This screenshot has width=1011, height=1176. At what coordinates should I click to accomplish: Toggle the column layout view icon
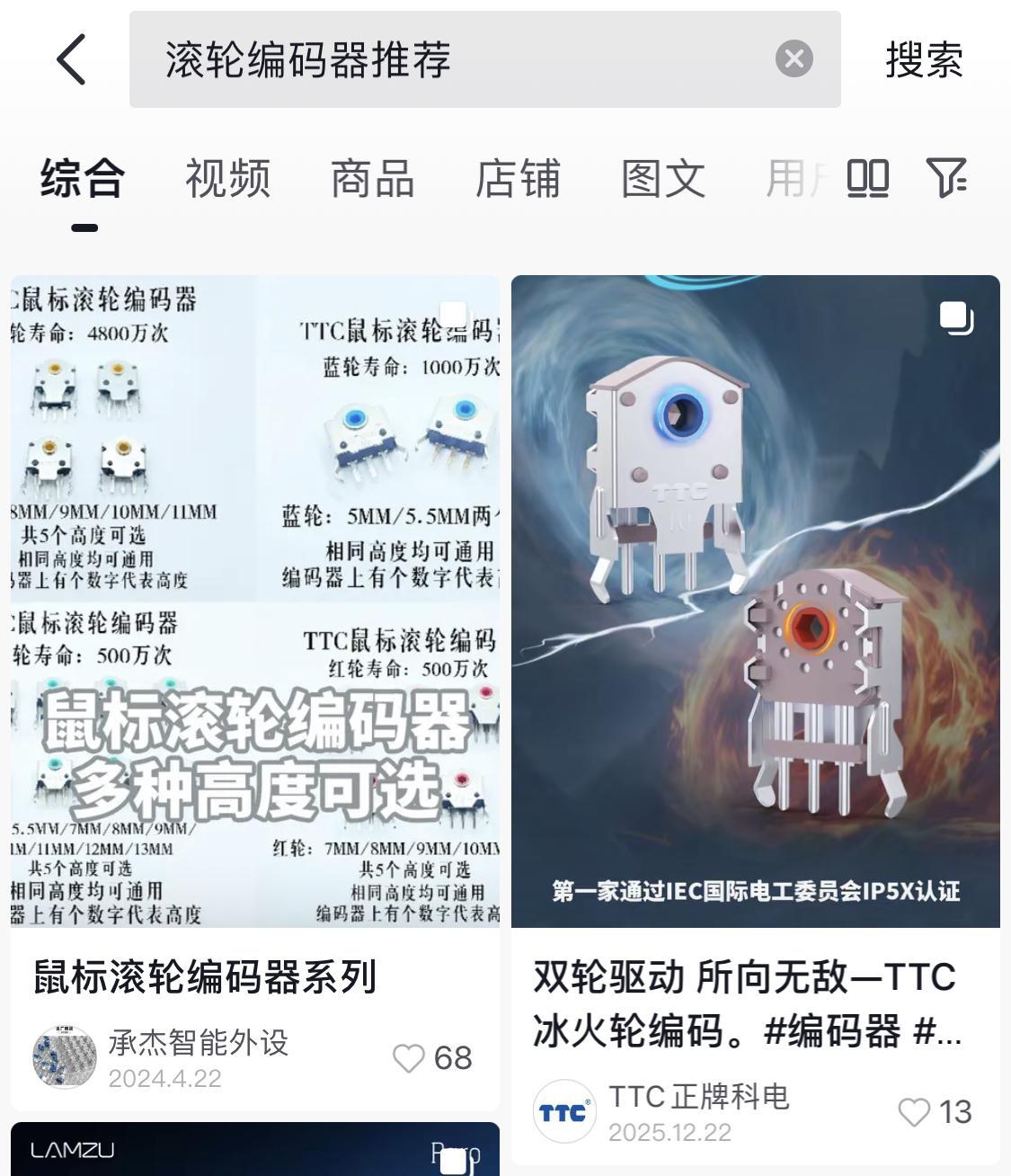coord(868,178)
